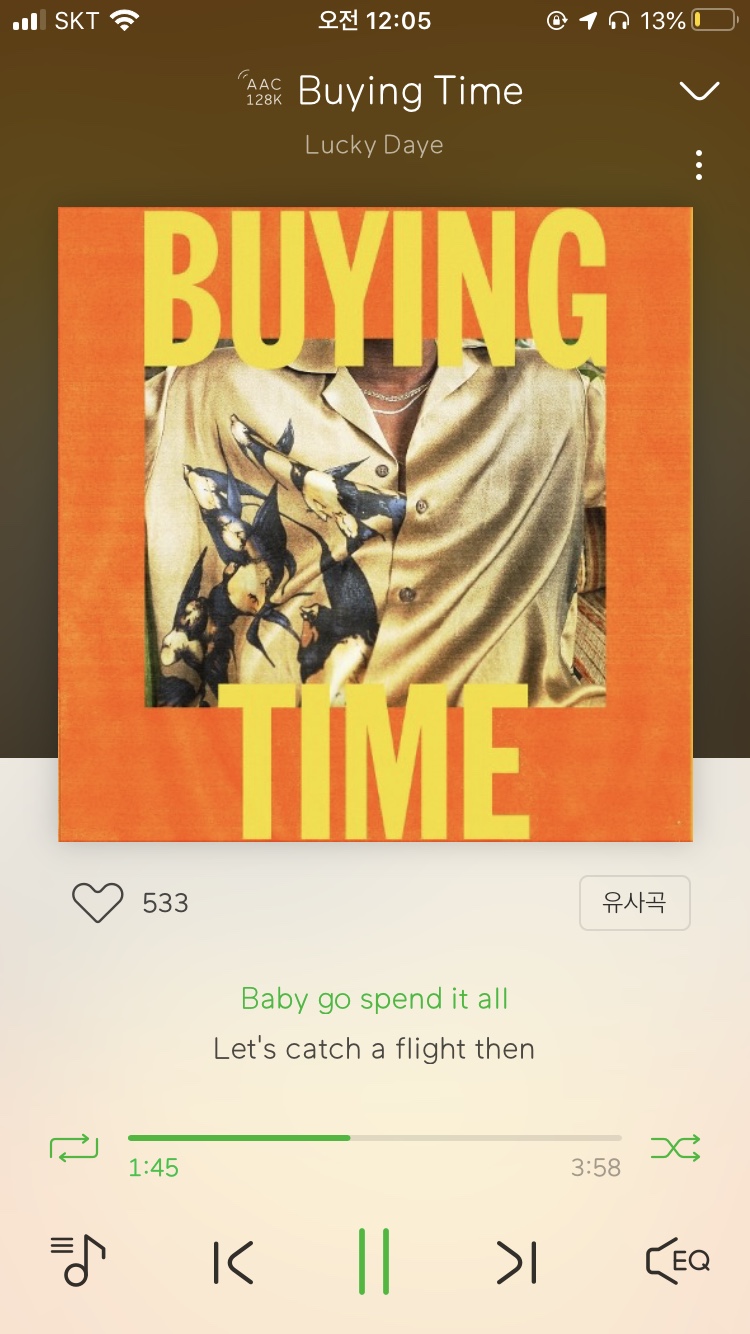Open artist Lucky Daye's page

(x=374, y=145)
